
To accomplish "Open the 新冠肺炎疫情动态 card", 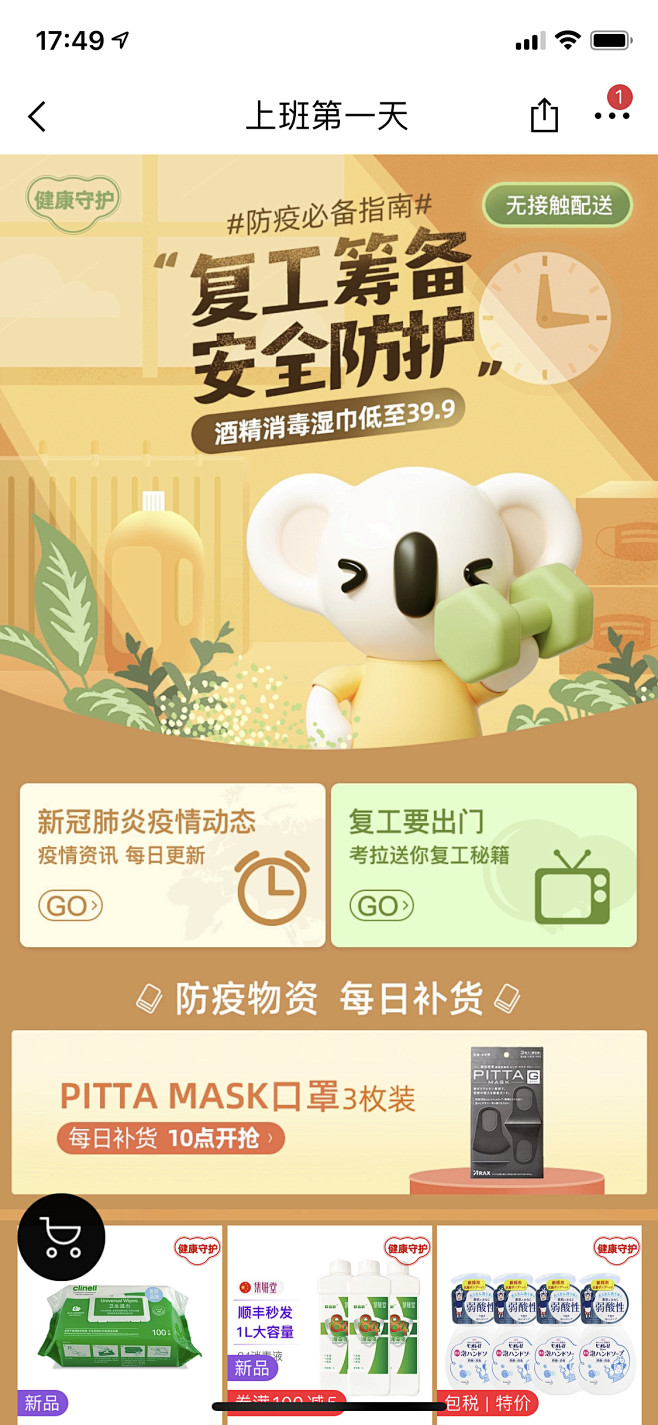I will pyautogui.click(x=173, y=865).
